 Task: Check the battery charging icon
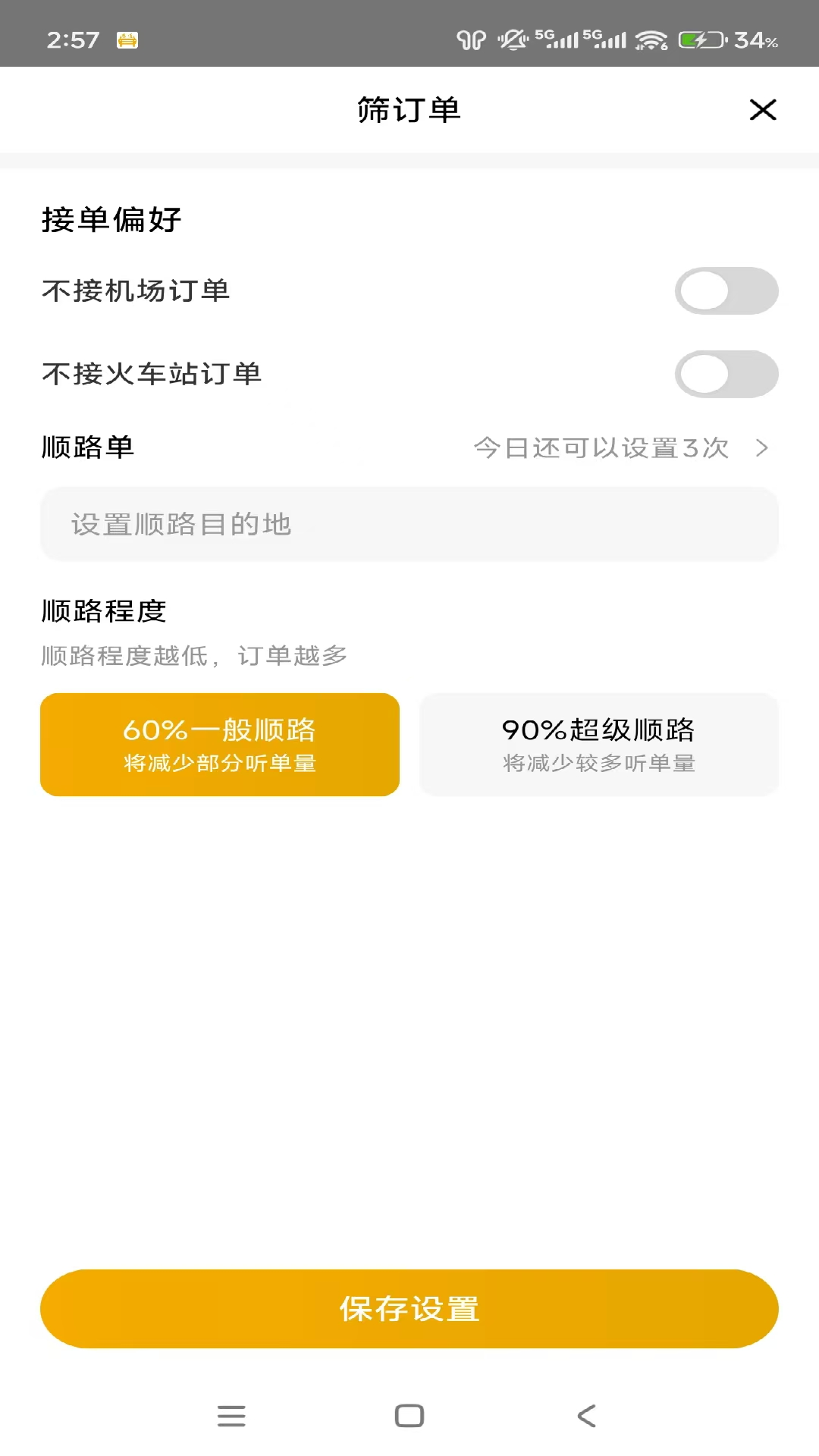tap(701, 39)
